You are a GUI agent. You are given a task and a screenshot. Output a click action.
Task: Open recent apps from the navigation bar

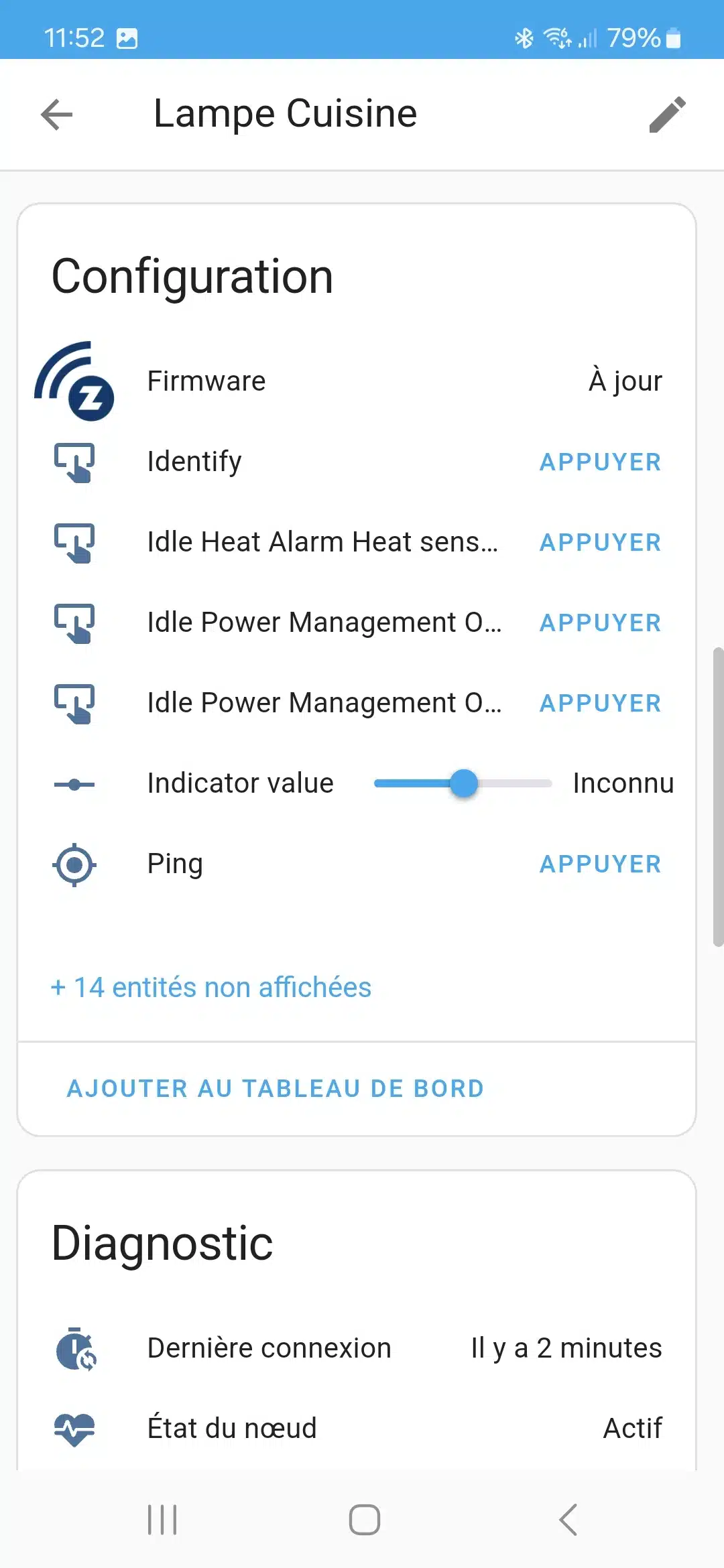(x=162, y=1519)
